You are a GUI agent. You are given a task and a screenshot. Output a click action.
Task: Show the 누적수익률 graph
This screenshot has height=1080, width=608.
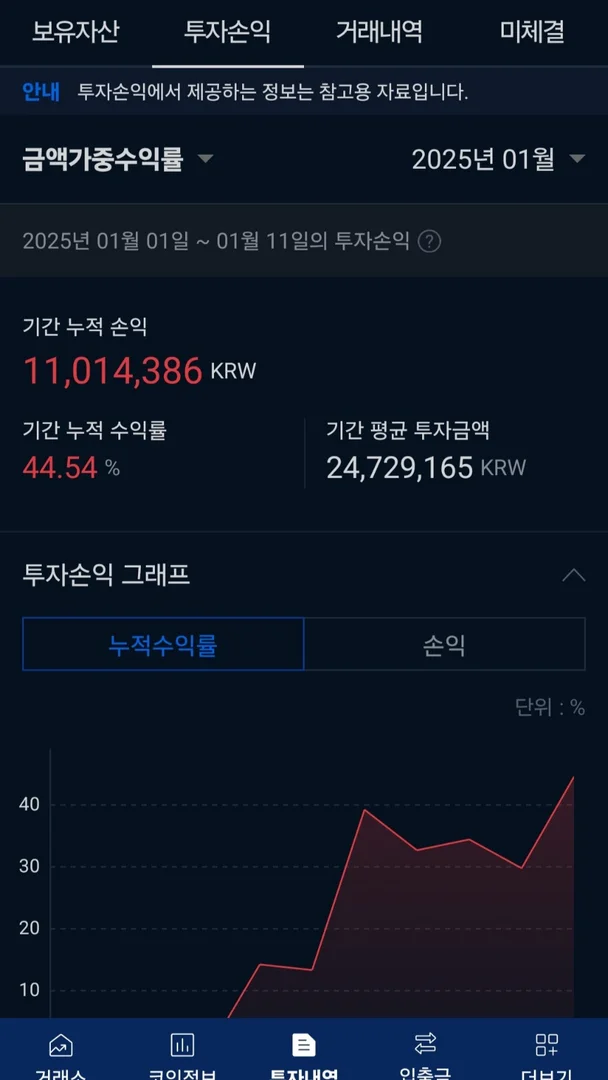pyautogui.click(x=163, y=644)
